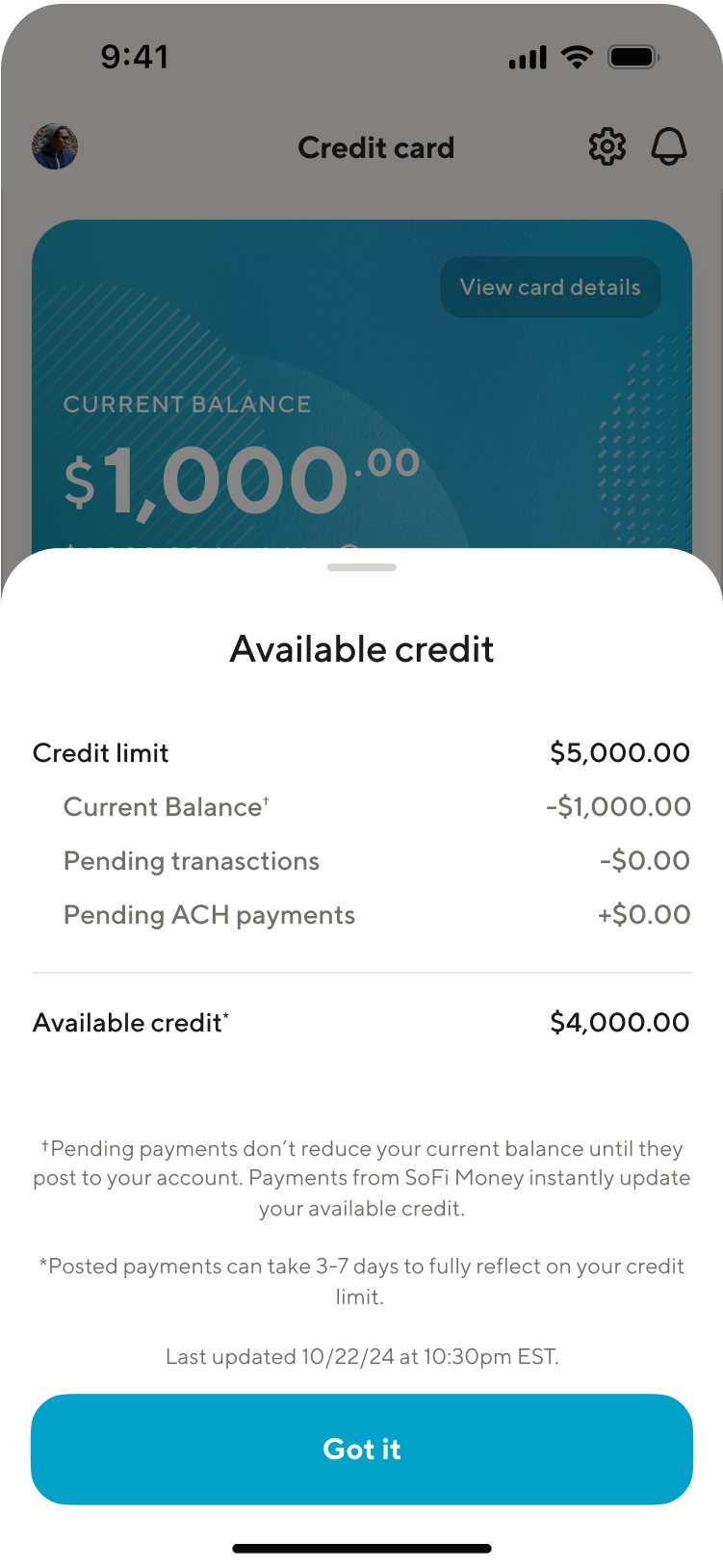
Task: Tap the sheet's drag handle
Action: [362, 567]
